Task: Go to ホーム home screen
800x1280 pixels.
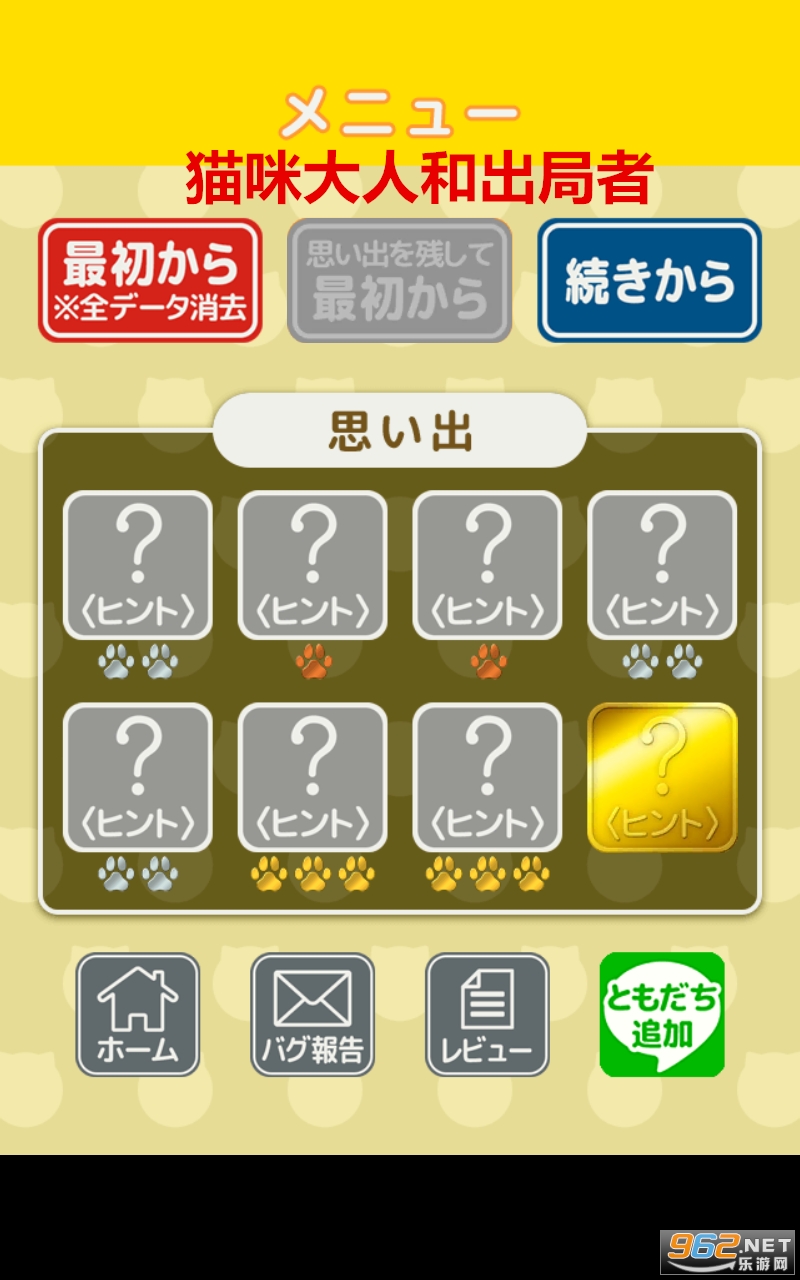Action: coord(138,1014)
